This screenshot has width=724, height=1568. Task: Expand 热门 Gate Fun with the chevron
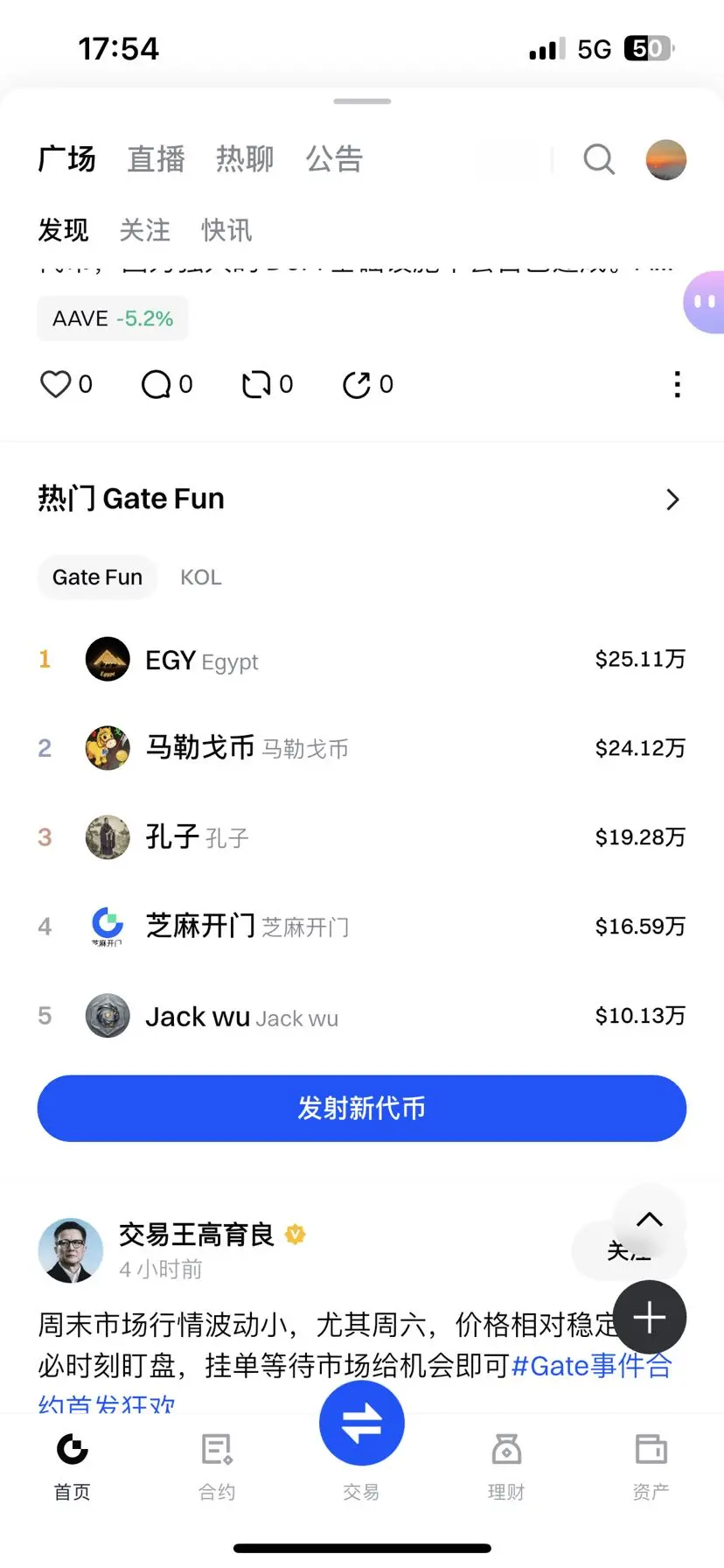(x=672, y=500)
